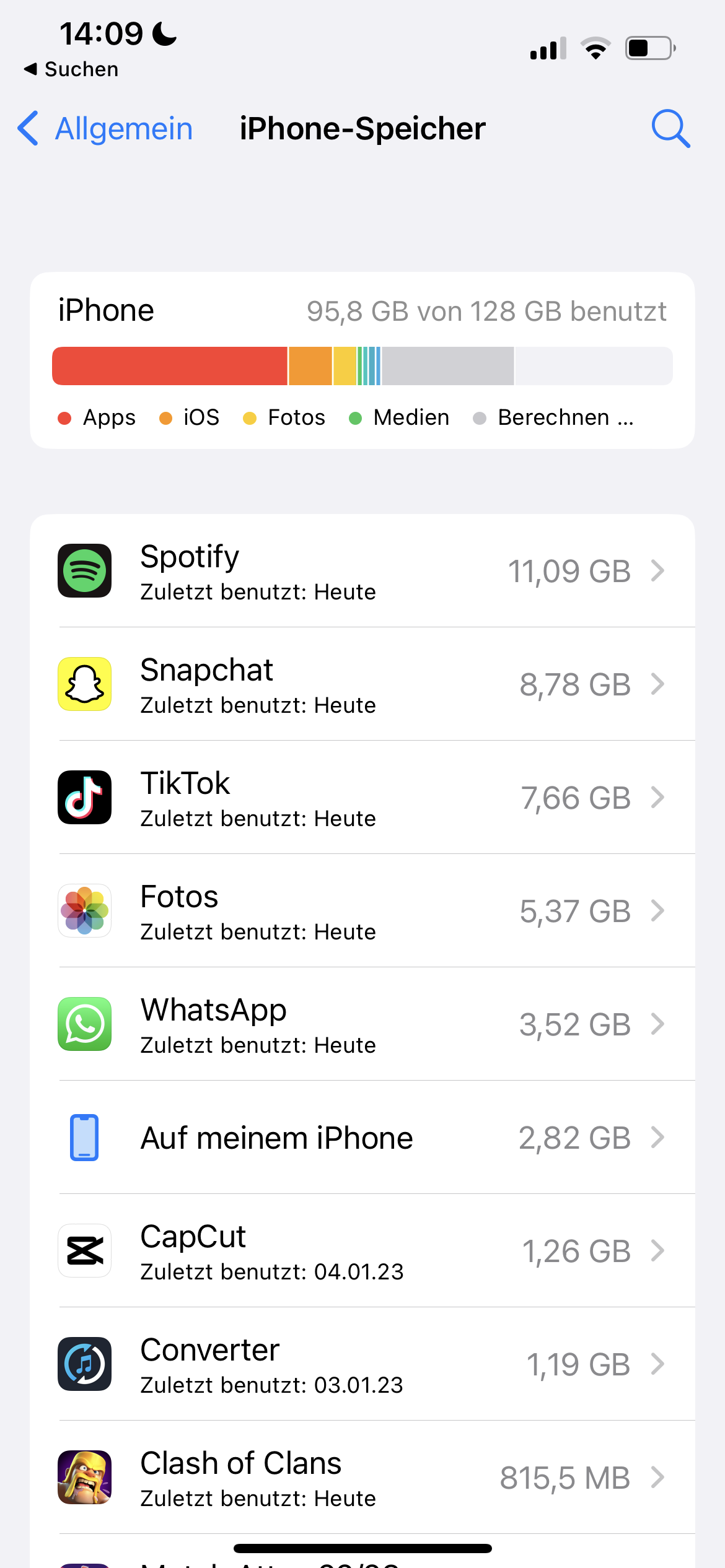Expand the WhatsApp entry via its chevron
725x1568 pixels.
(658, 1024)
